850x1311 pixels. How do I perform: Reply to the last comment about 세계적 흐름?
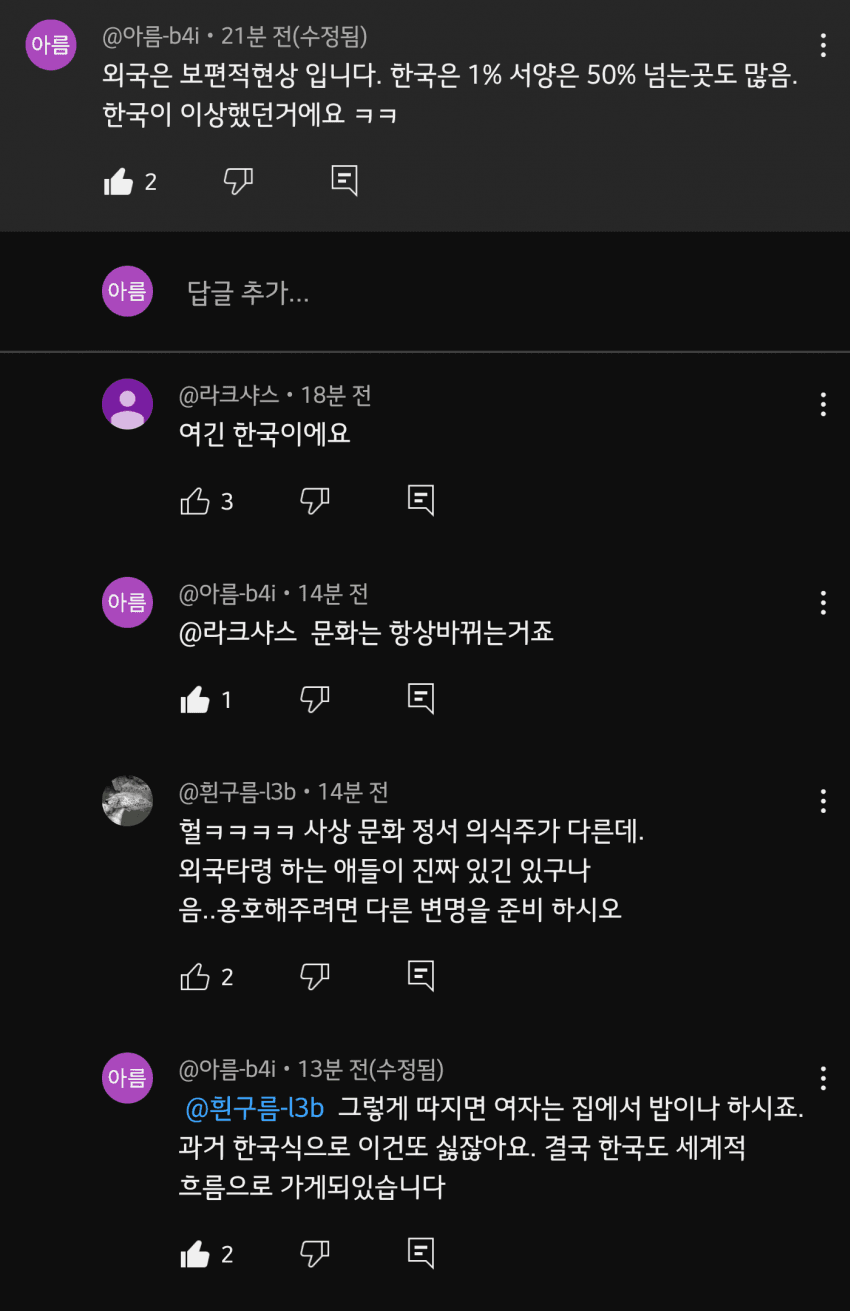click(x=421, y=1253)
